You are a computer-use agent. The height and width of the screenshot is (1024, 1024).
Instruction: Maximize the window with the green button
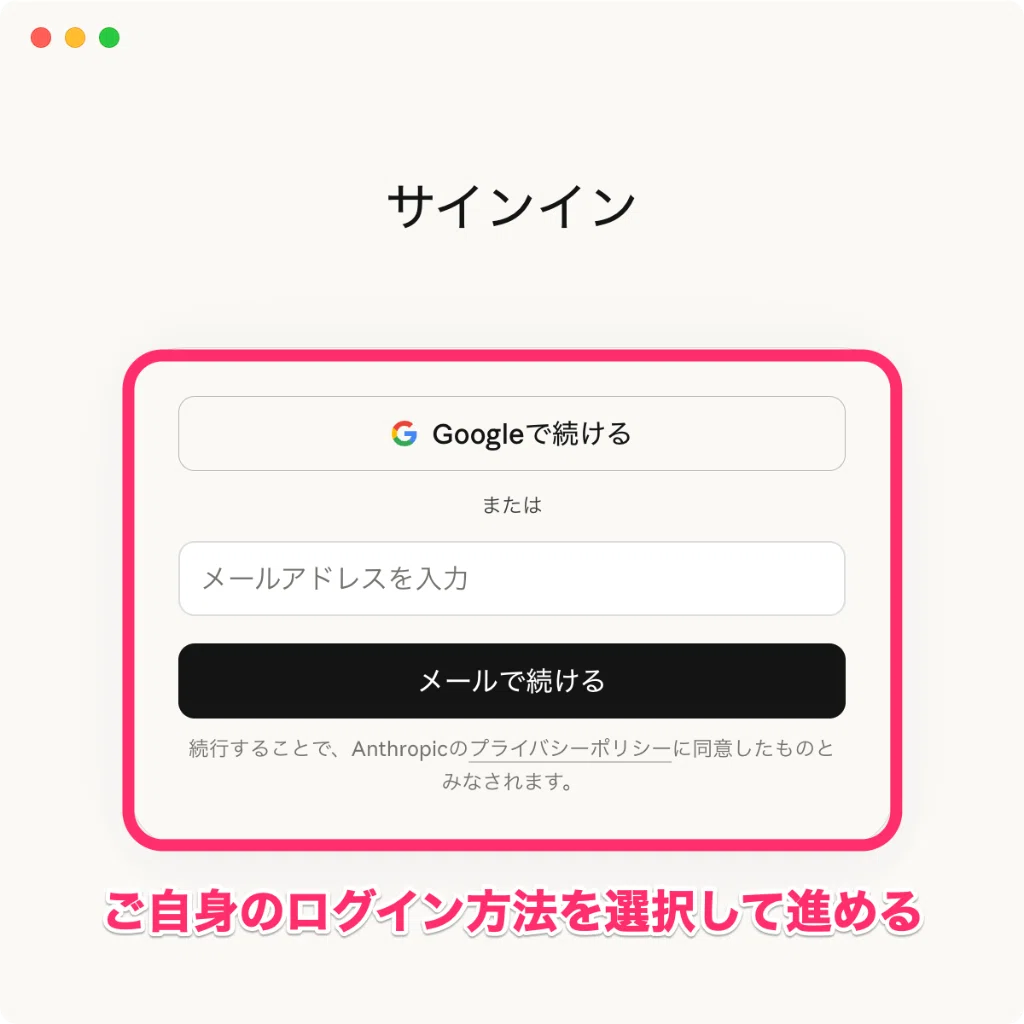109,38
